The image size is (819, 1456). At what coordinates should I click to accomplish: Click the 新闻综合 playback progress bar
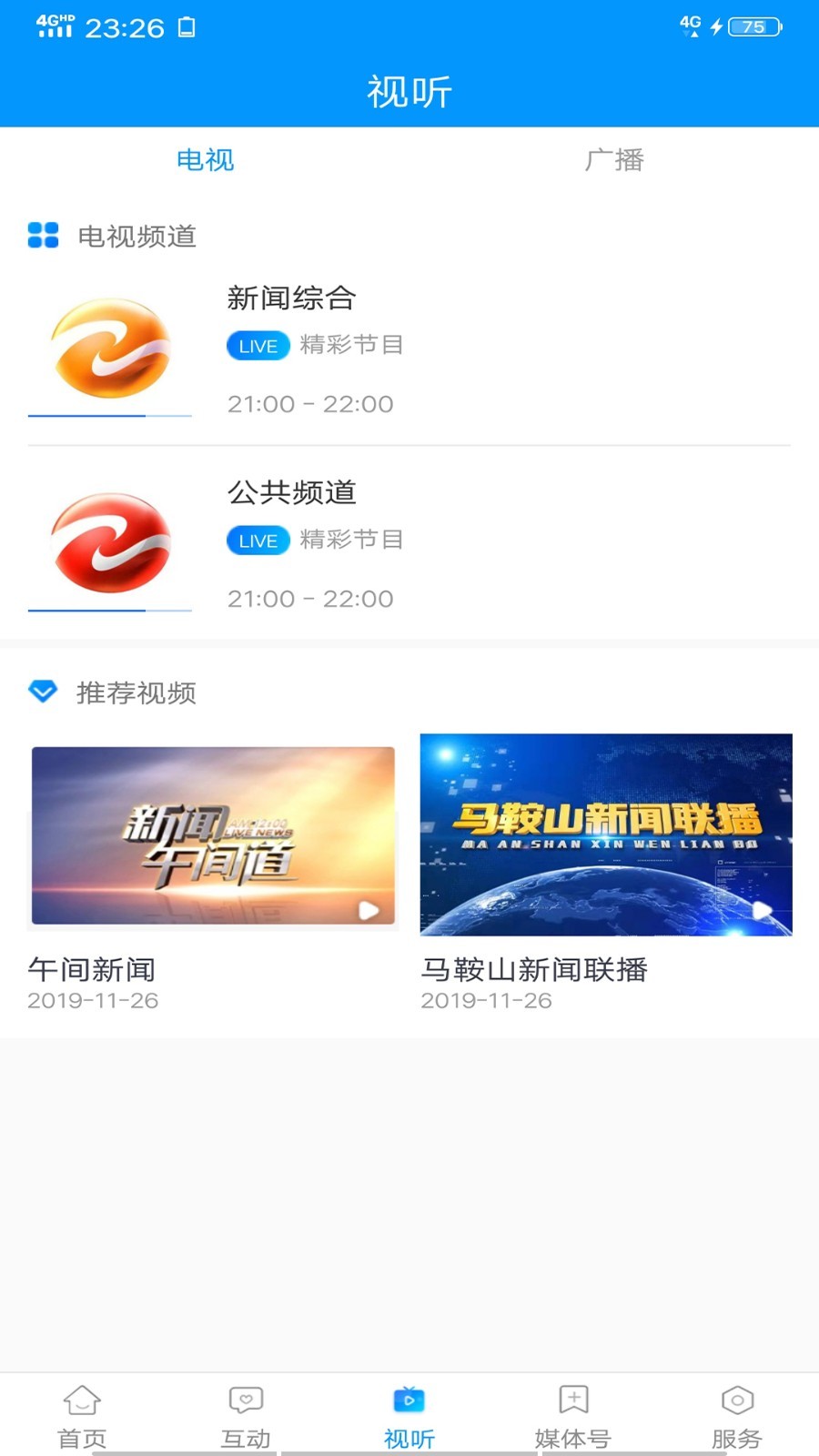(109, 417)
